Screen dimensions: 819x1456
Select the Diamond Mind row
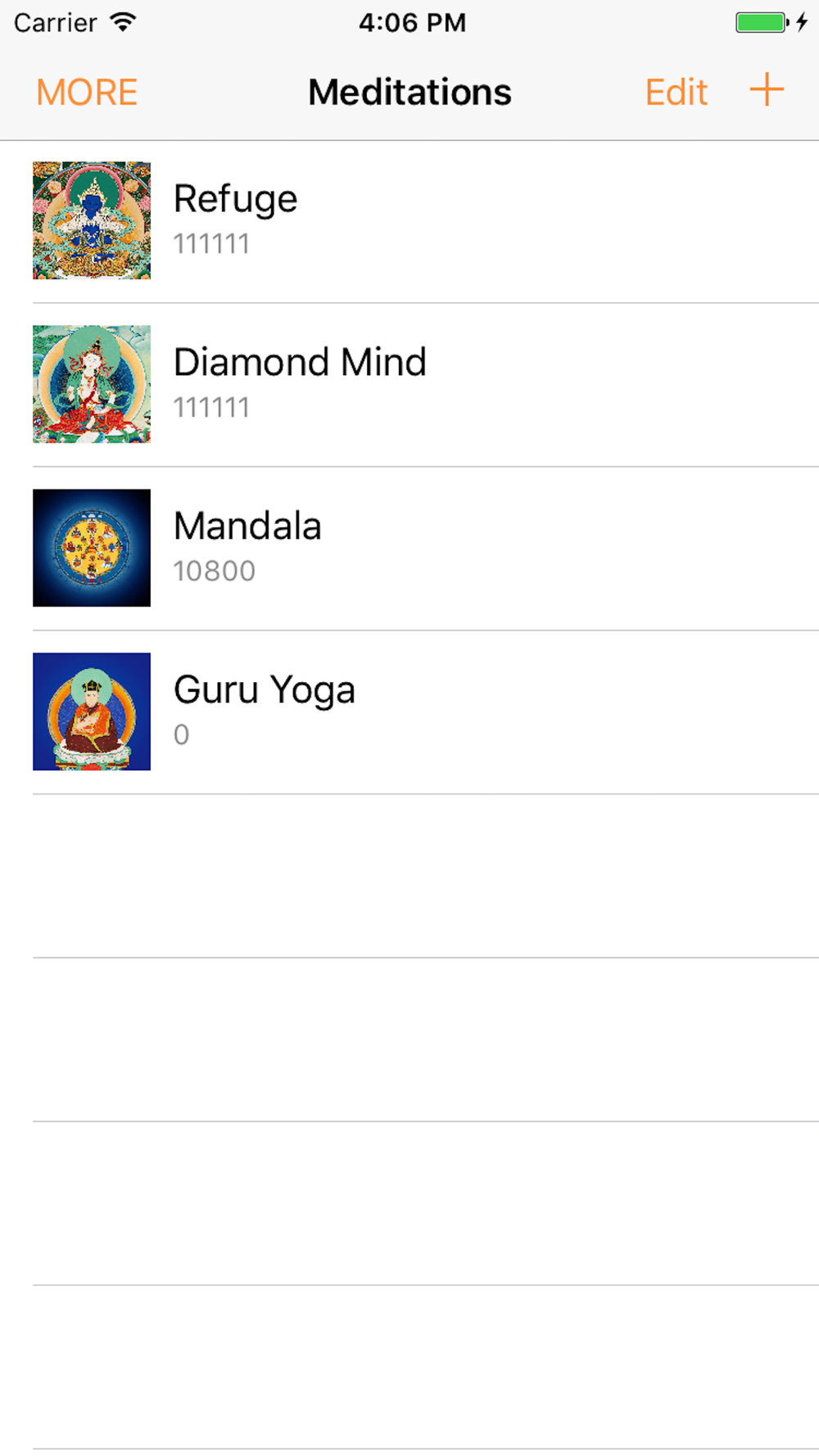pyautogui.click(x=409, y=385)
